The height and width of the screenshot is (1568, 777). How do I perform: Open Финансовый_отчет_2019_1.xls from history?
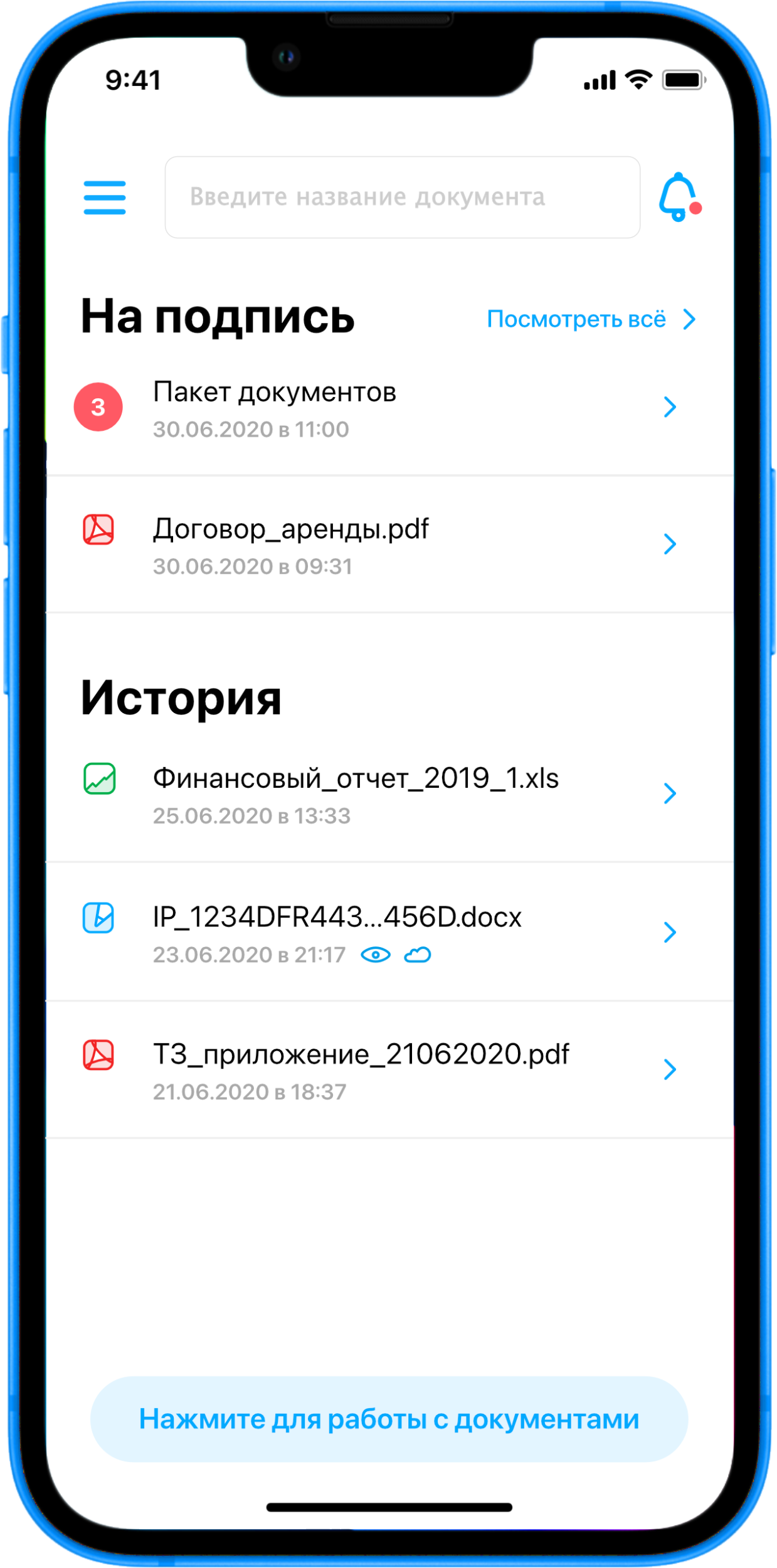point(389,794)
